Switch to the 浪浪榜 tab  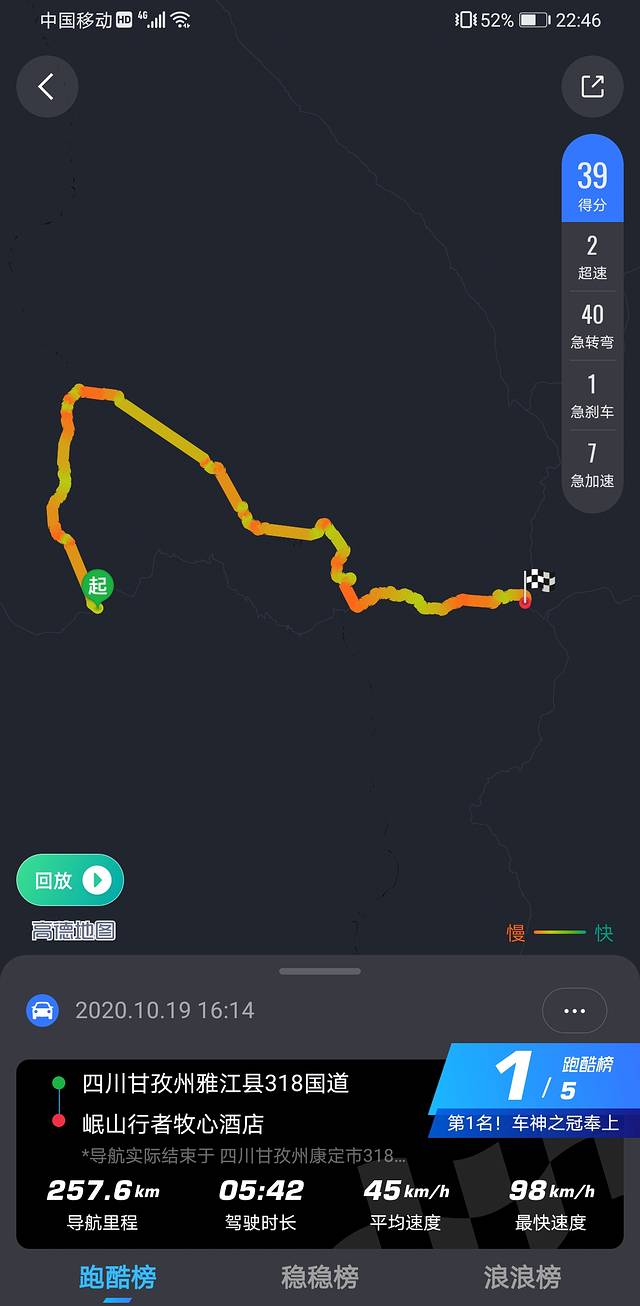[522, 1277]
